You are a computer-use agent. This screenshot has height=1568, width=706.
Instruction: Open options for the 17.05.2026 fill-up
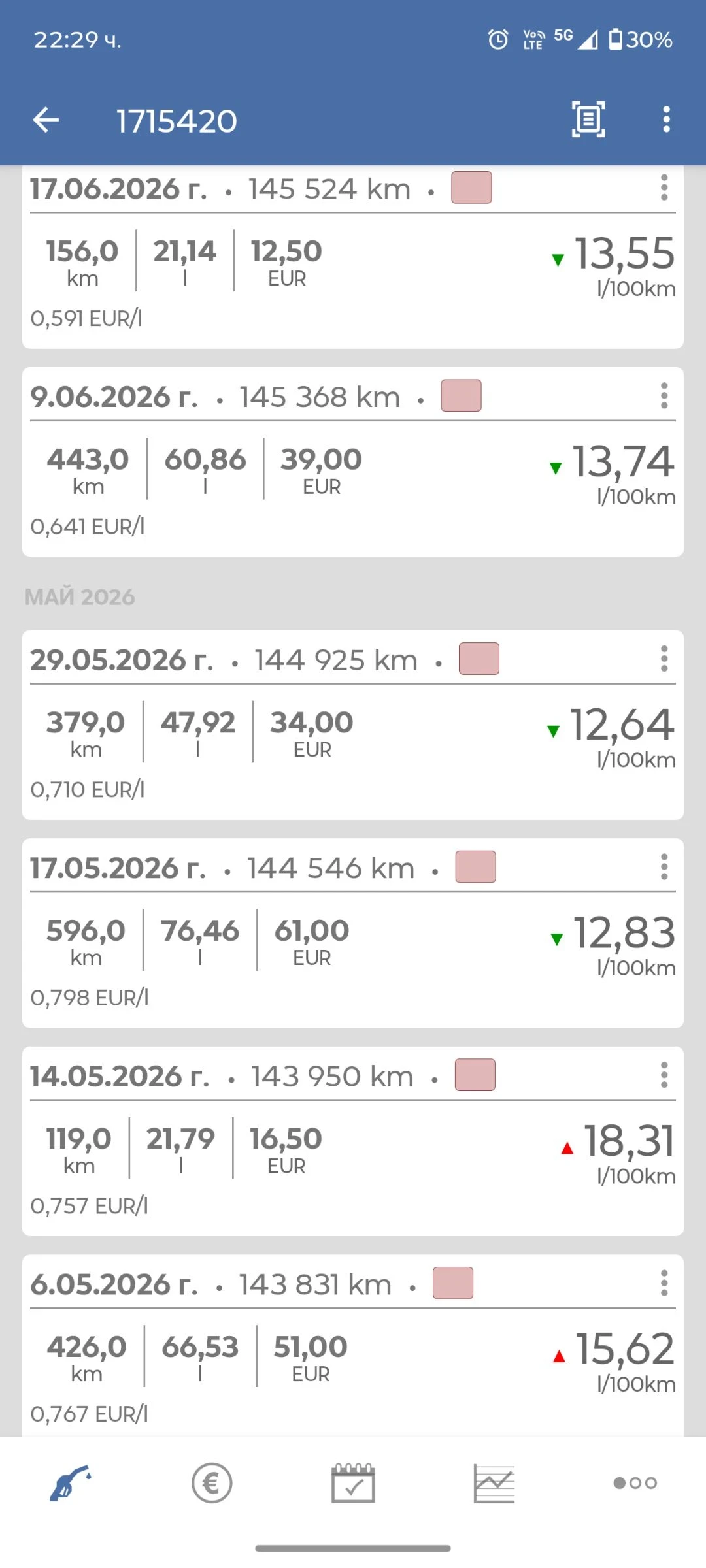(664, 867)
